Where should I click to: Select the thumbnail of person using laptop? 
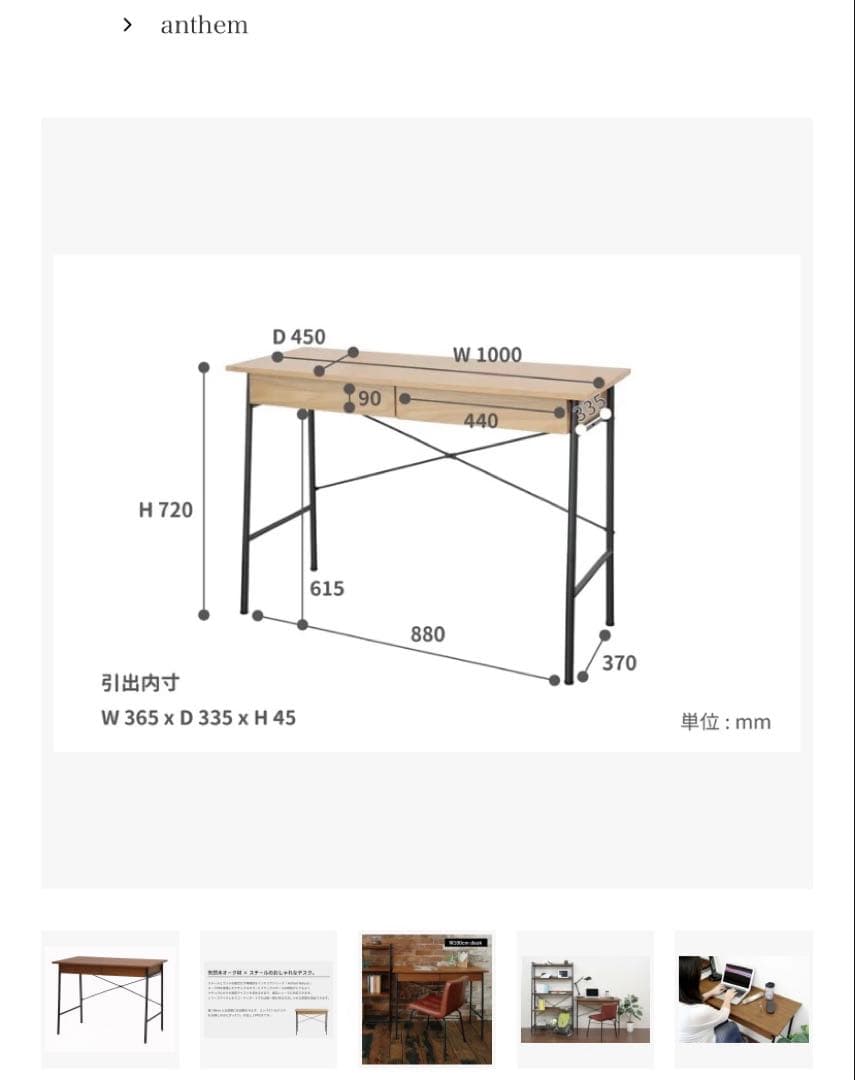pyautogui.click(x=743, y=999)
